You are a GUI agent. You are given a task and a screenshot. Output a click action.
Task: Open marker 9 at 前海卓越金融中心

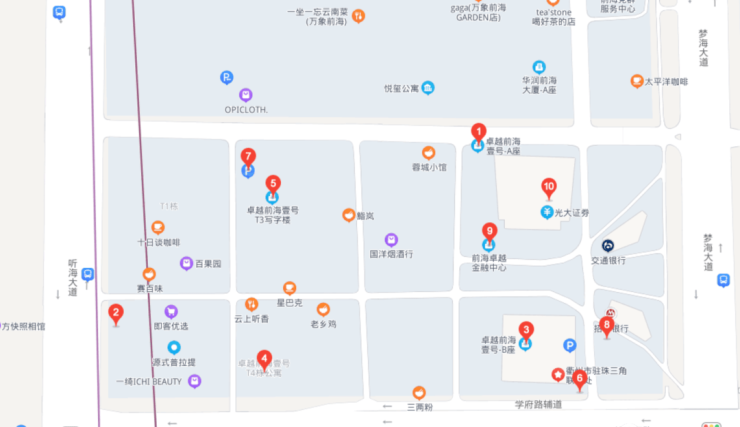pyautogui.click(x=489, y=231)
